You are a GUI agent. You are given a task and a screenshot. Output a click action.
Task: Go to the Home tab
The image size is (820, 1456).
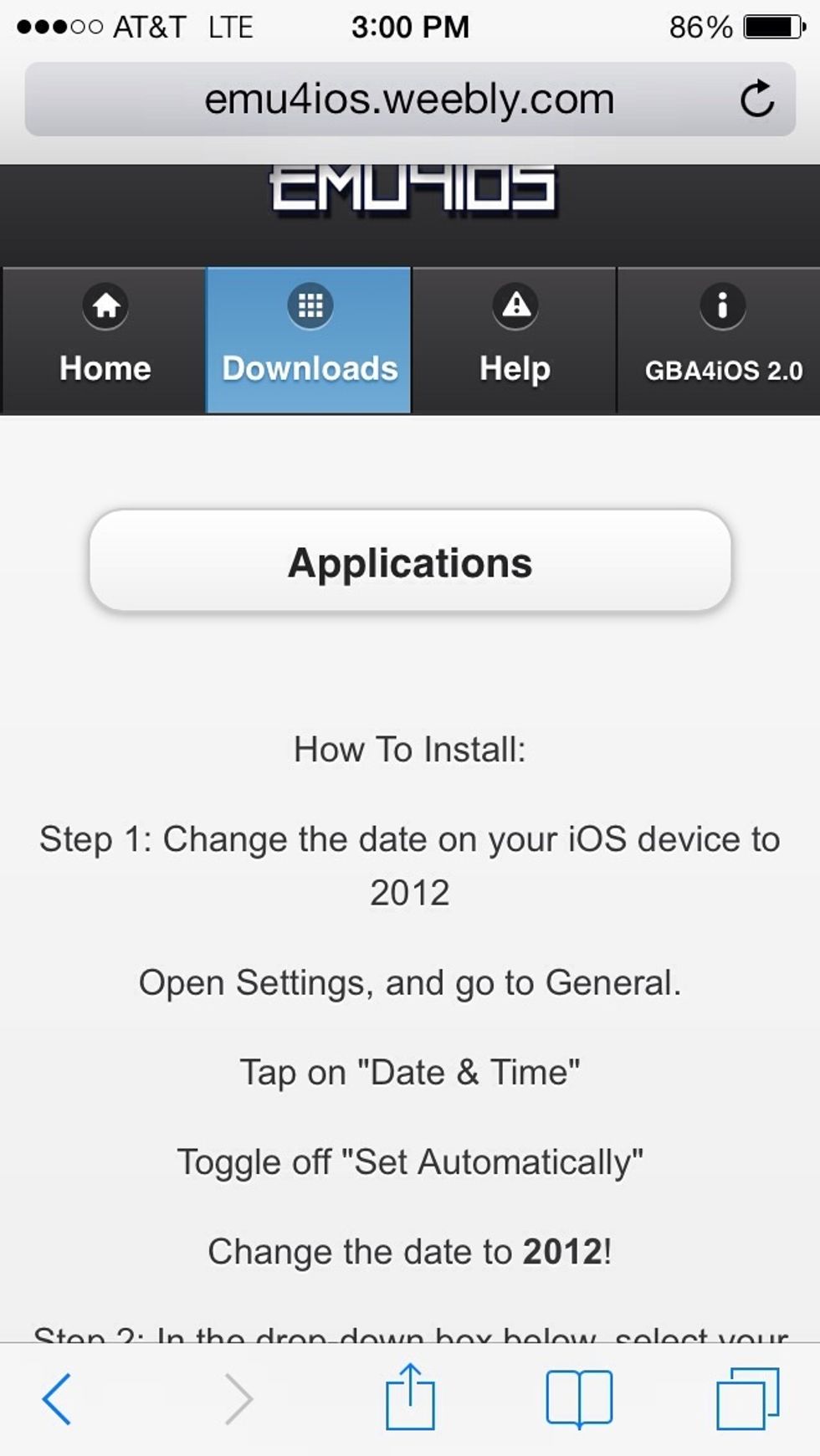pos(105,340)
